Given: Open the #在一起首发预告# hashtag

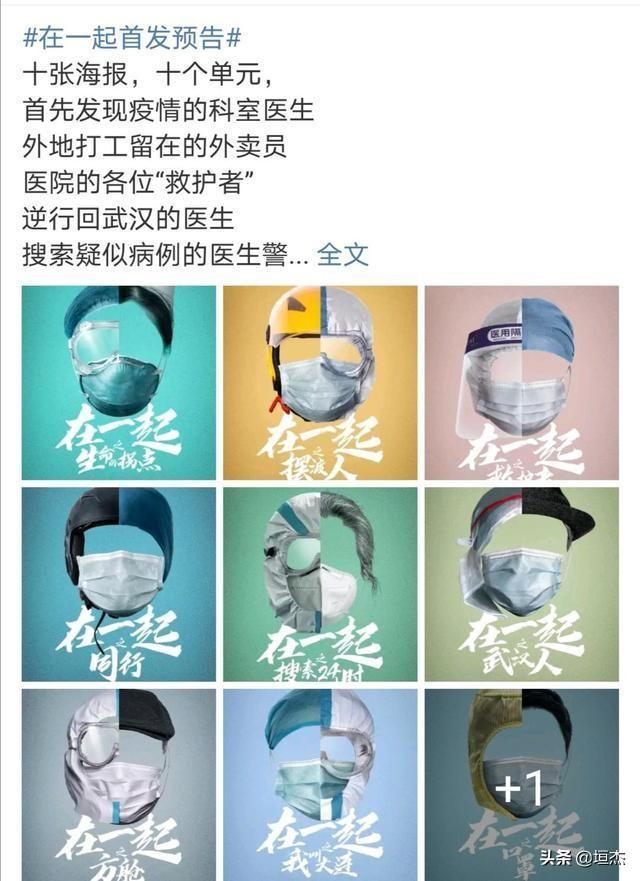Looking at the screenshot, I should coord(132,39).
